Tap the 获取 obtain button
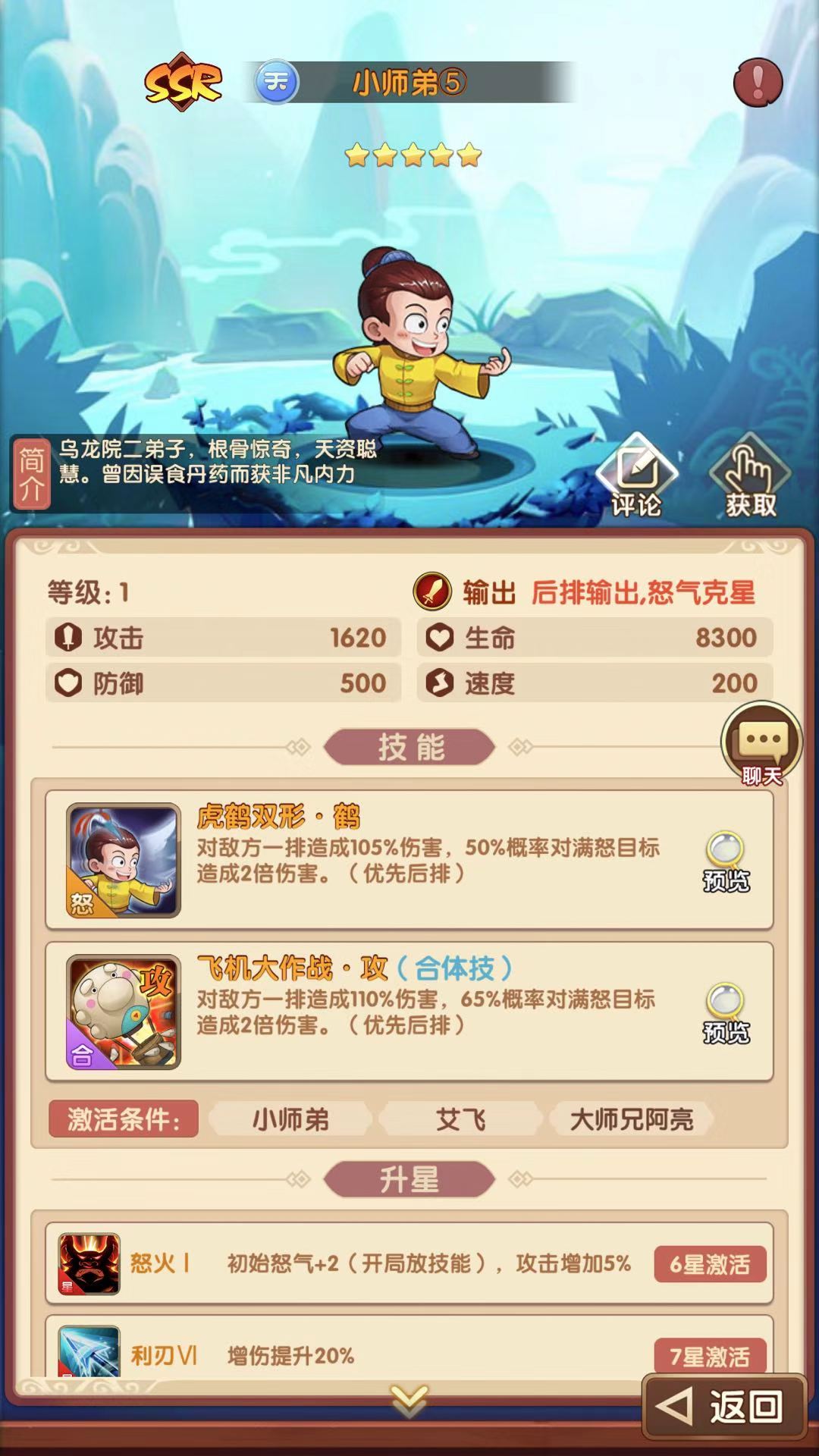Image resolution: width=819 pixels, height=1456 pixels. (750, 476)
